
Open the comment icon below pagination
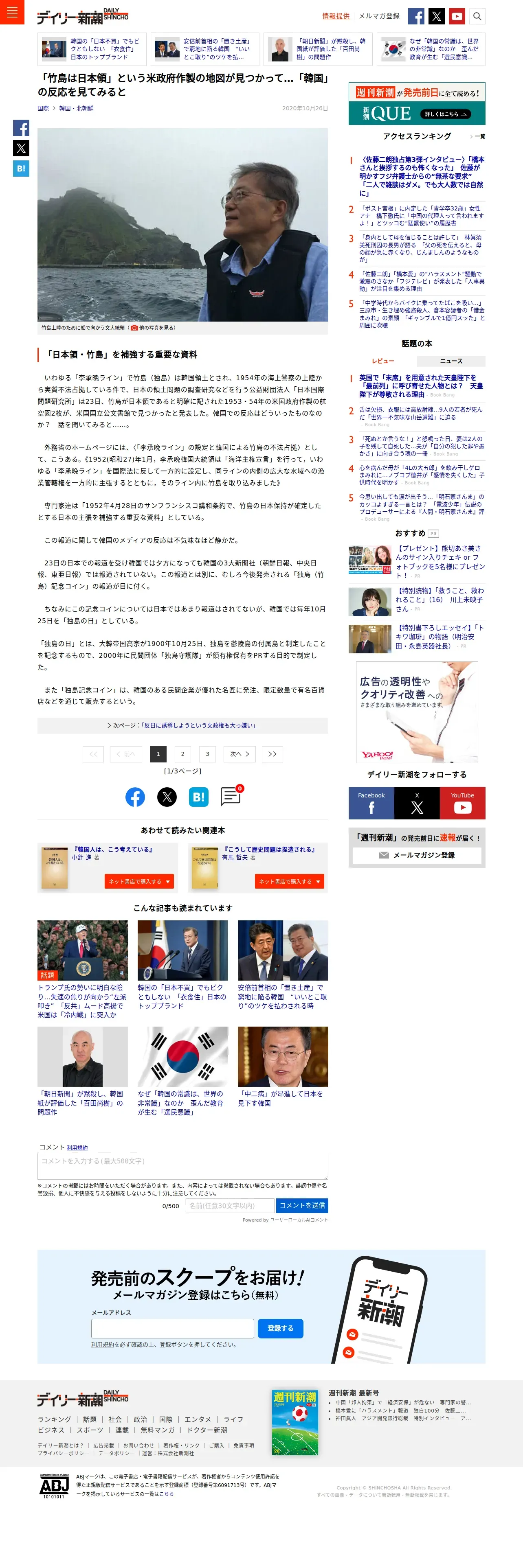tap(231, 796)
